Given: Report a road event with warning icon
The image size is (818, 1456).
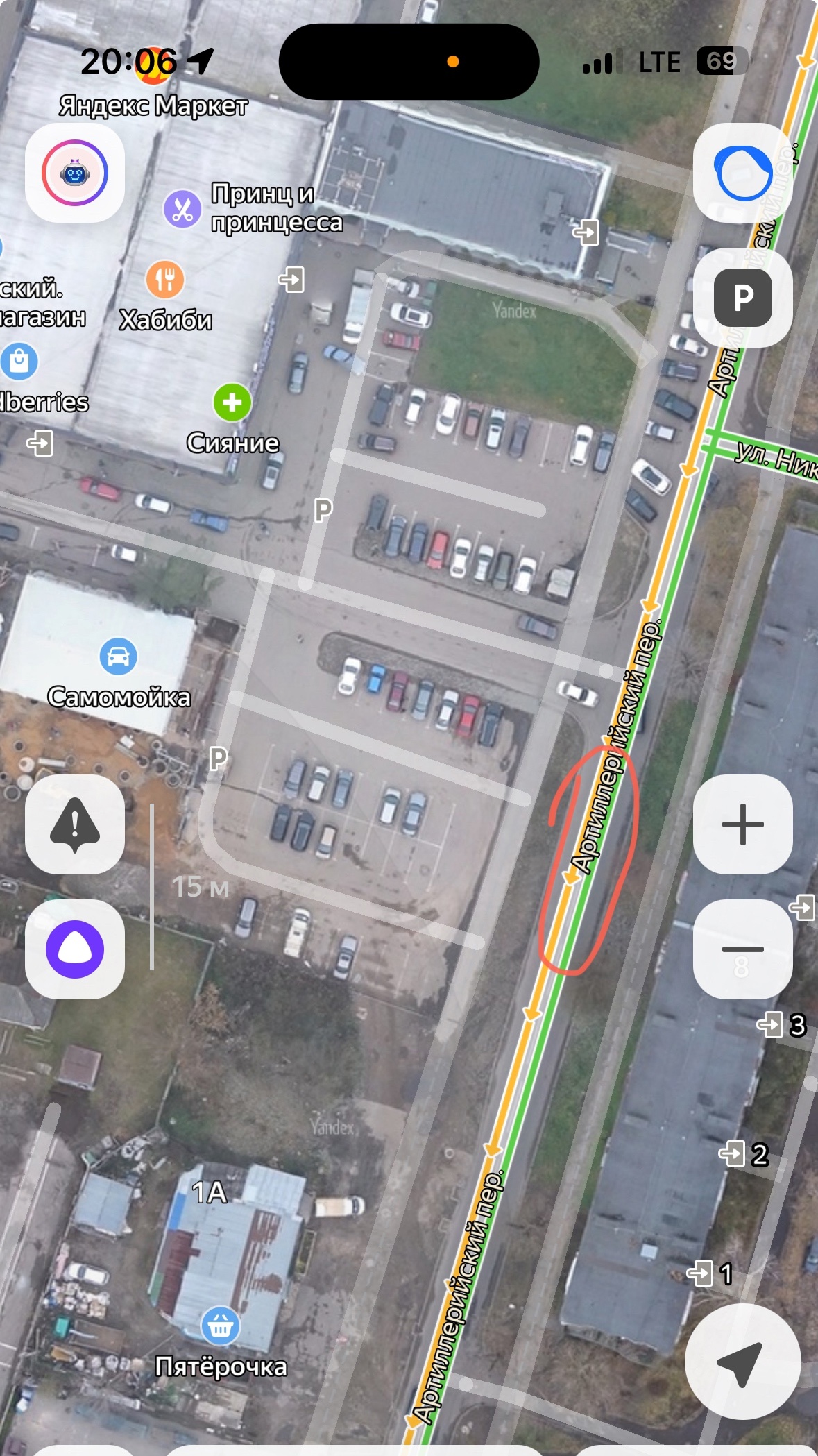Looking at the screenshot, I should click(75, 824).
